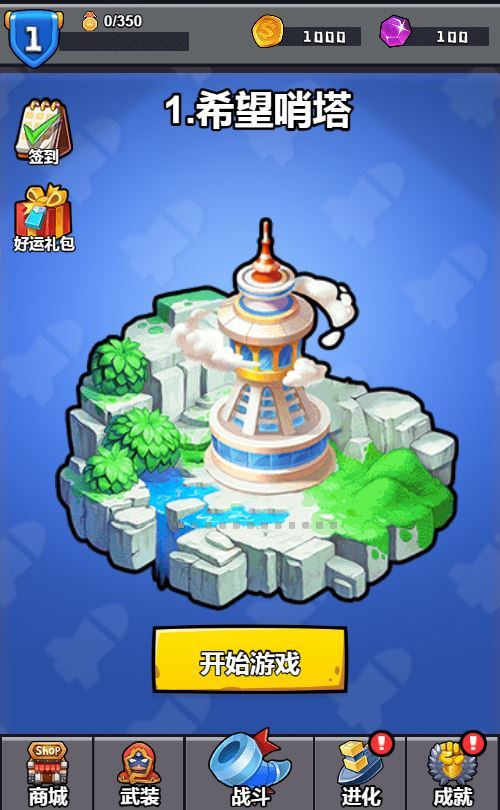The image size is (500, 810).
Task: Select the 希望哨塔 tower island stage
Action: [x=258, y=413]
